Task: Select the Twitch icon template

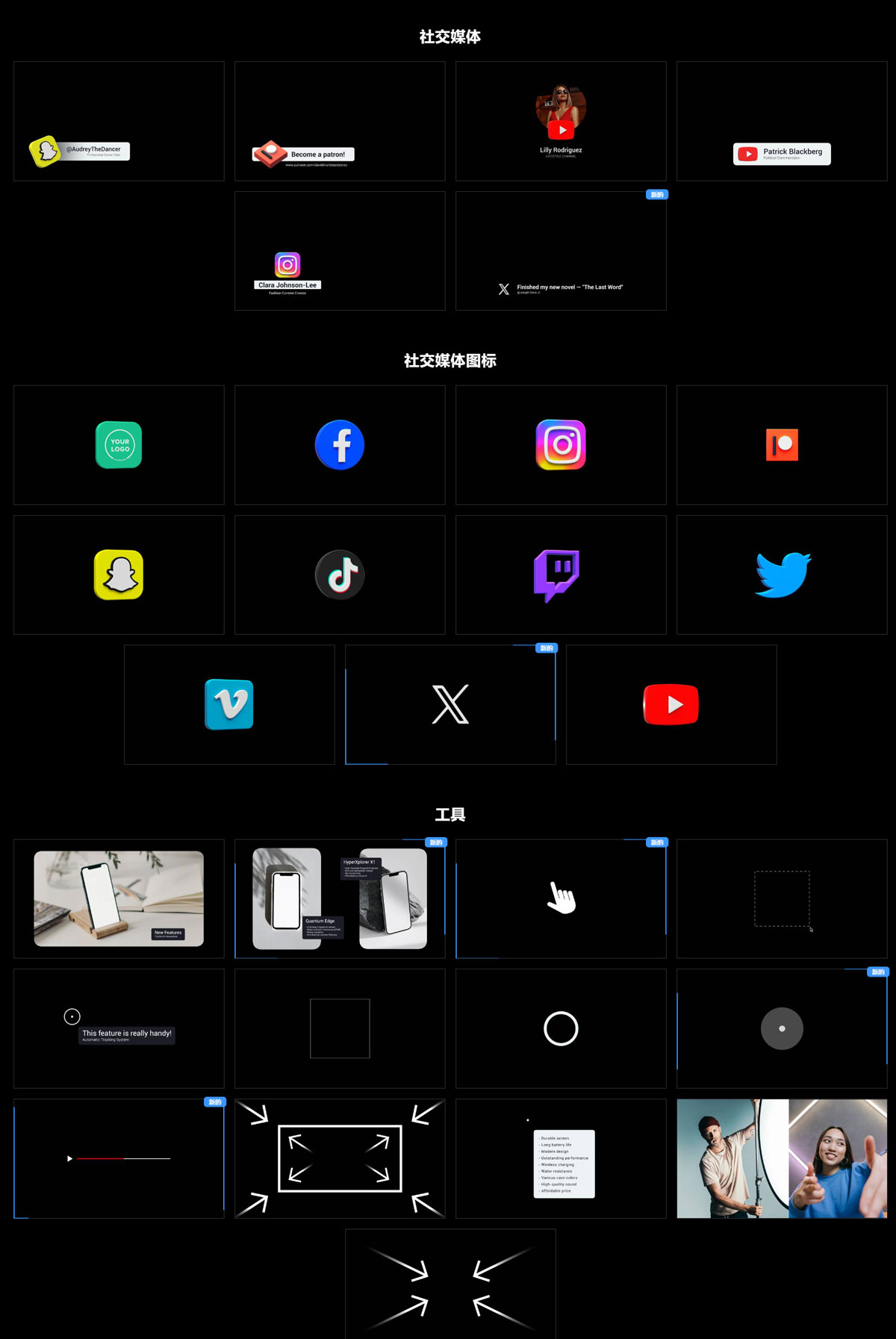Action: click(561, 574)
